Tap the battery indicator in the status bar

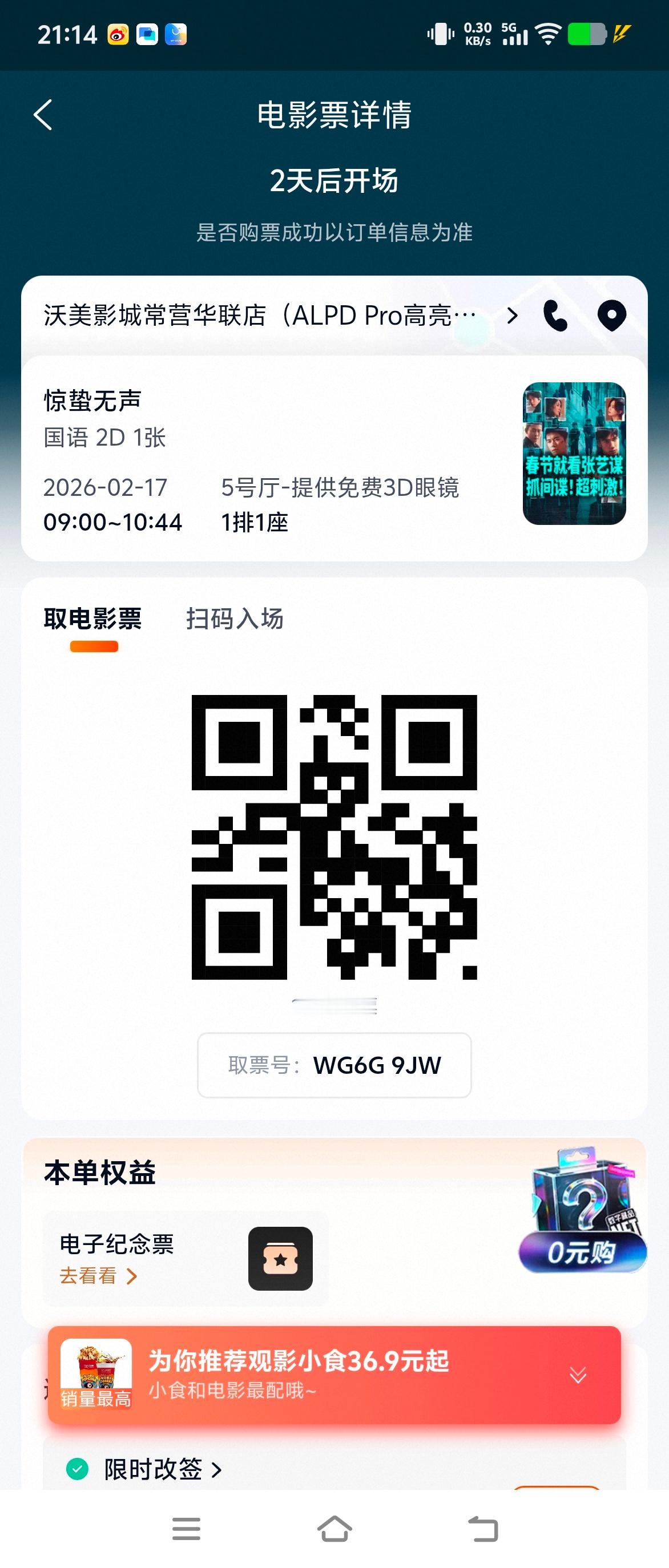pyautogui.click(x=586, y=35)
